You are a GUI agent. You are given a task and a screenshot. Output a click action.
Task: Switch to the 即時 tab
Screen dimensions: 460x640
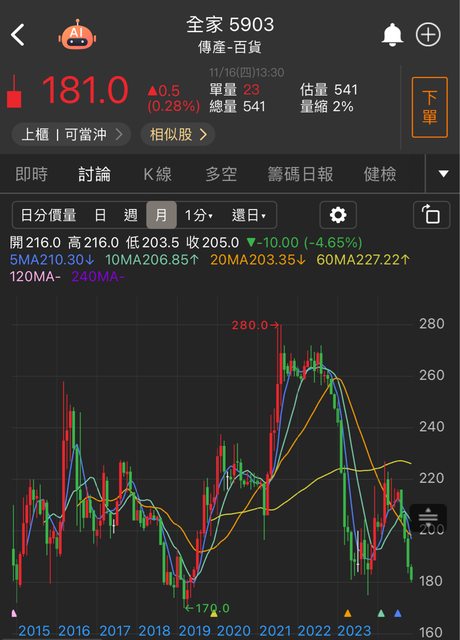[31, 174]
